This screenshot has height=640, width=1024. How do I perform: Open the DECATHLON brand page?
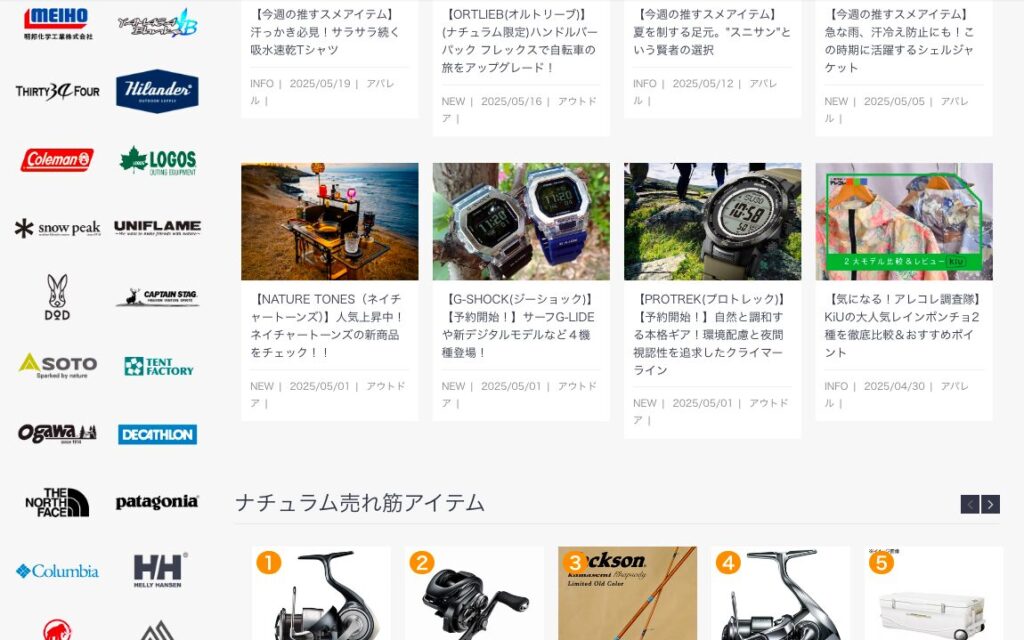[157, 434]
